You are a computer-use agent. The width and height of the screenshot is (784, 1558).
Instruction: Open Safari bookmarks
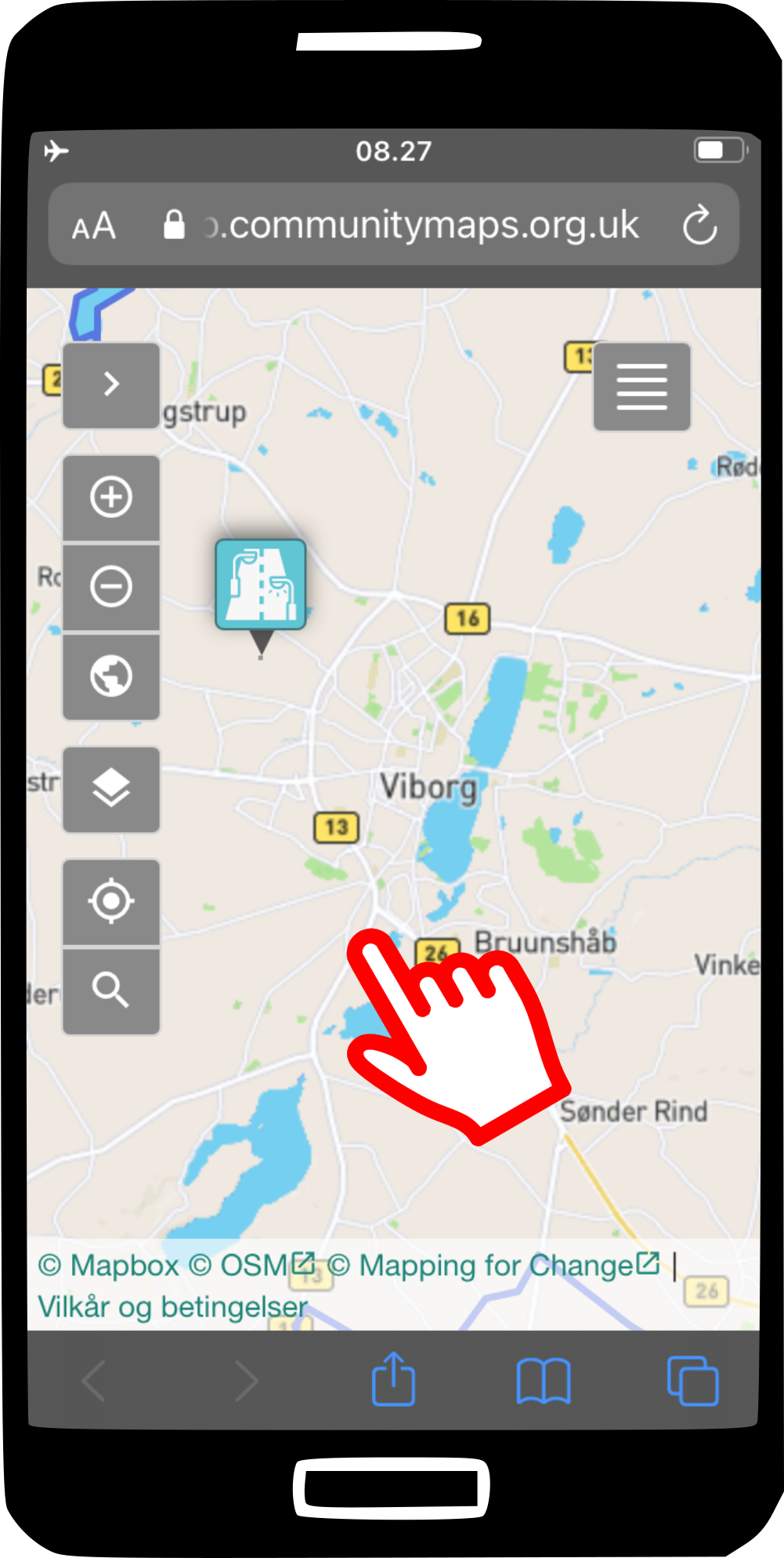[x=544, y=1381]
